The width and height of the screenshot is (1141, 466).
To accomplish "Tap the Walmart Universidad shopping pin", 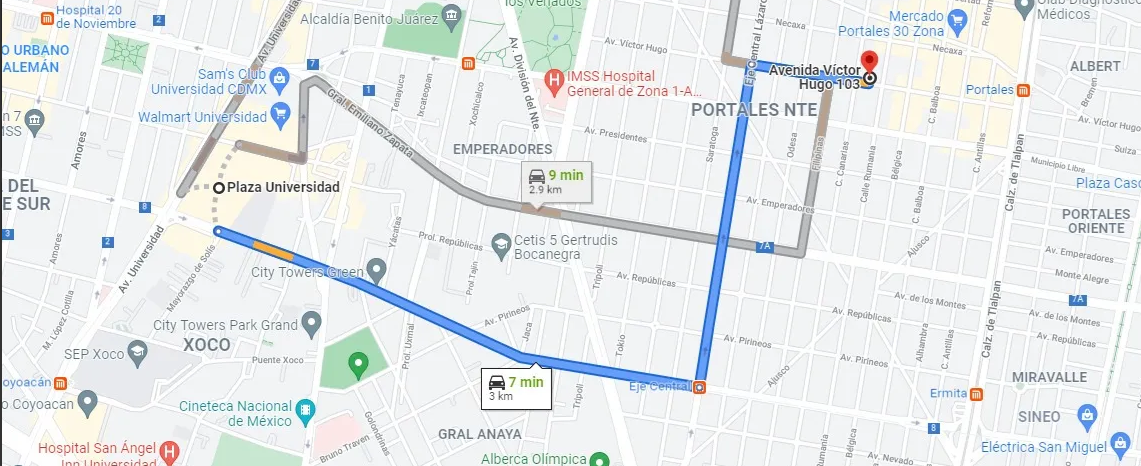I will (280, 114).
